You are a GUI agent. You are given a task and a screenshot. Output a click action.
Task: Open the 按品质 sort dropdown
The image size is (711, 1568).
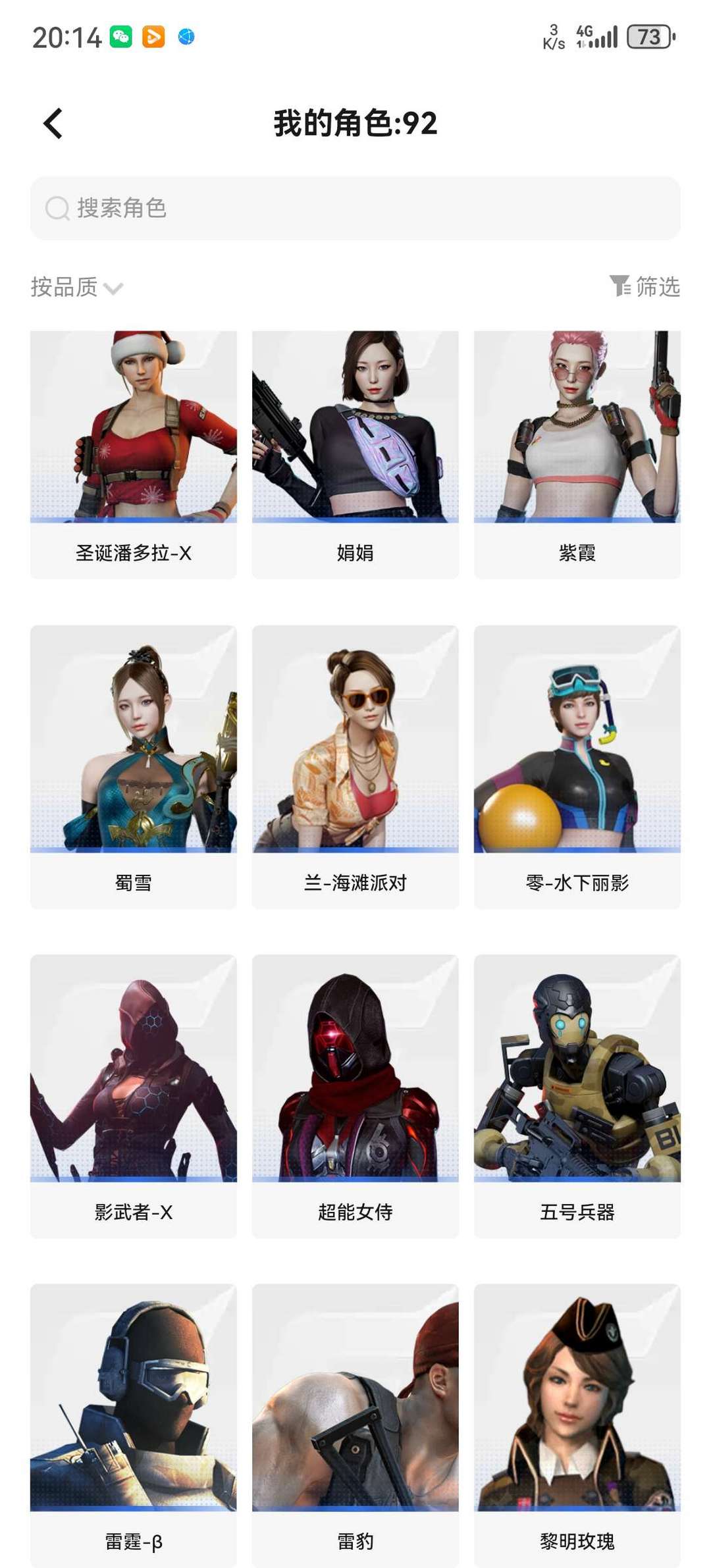[64, 285]
